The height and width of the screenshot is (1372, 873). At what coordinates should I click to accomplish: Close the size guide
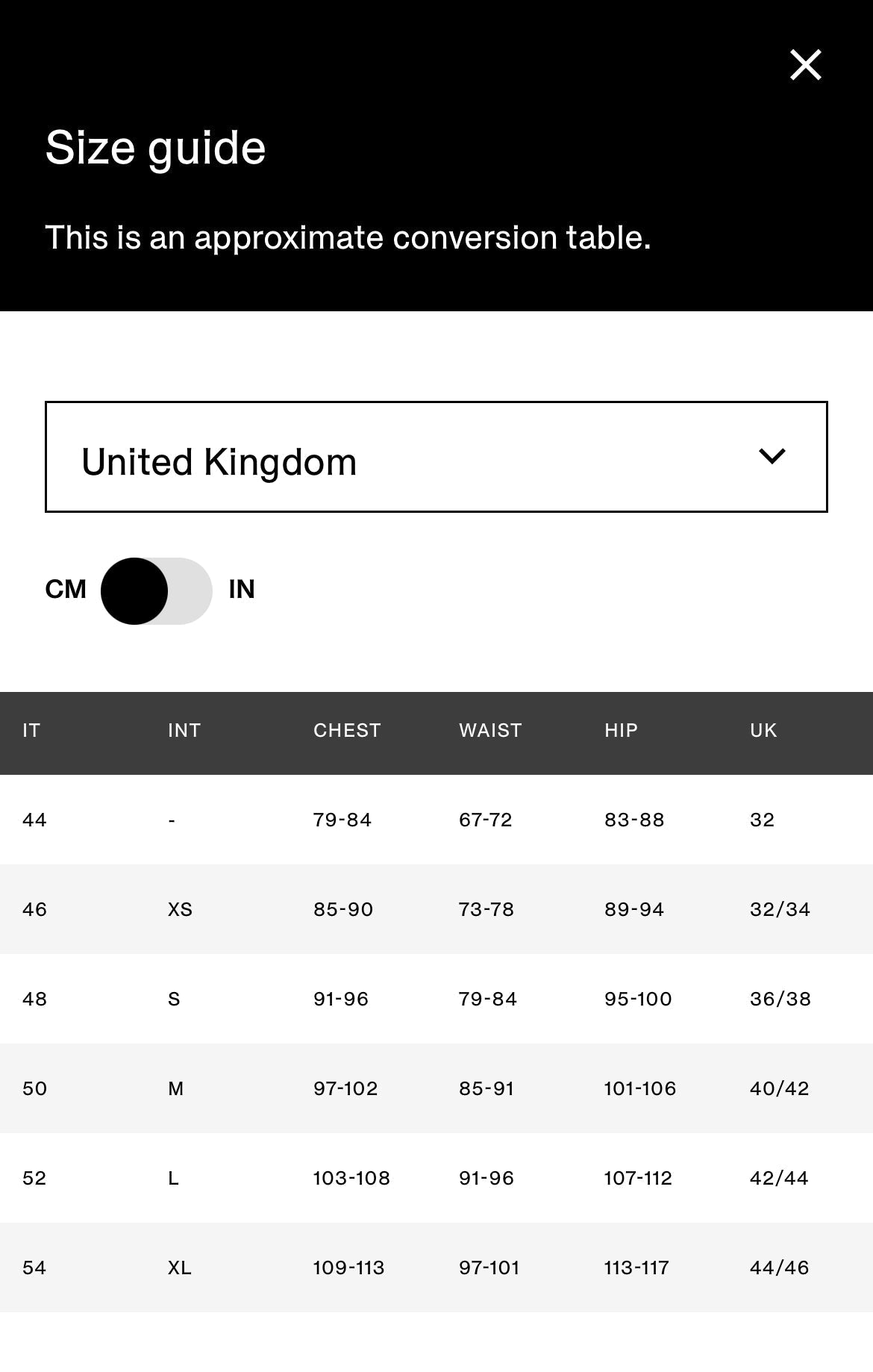coord(805,65)
